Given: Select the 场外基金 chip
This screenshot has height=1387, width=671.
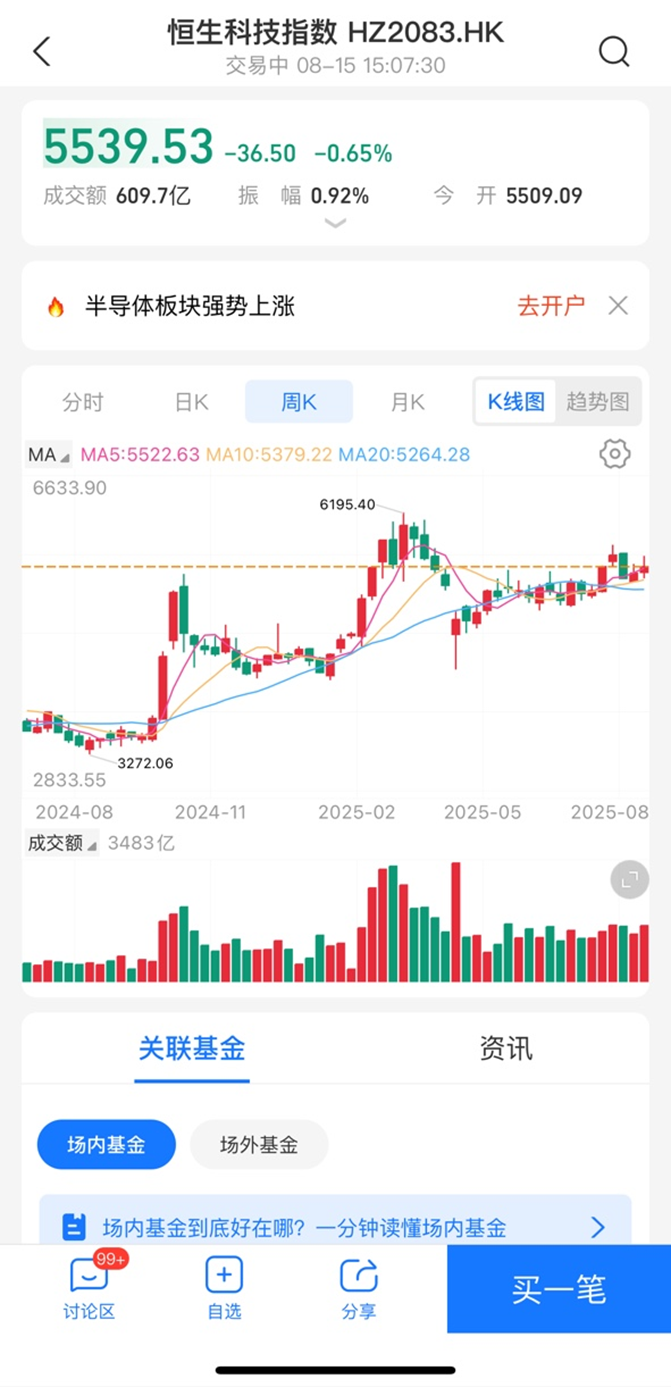Looking at the screenshot, I should pyautogui.click(x=259, y=1145).
